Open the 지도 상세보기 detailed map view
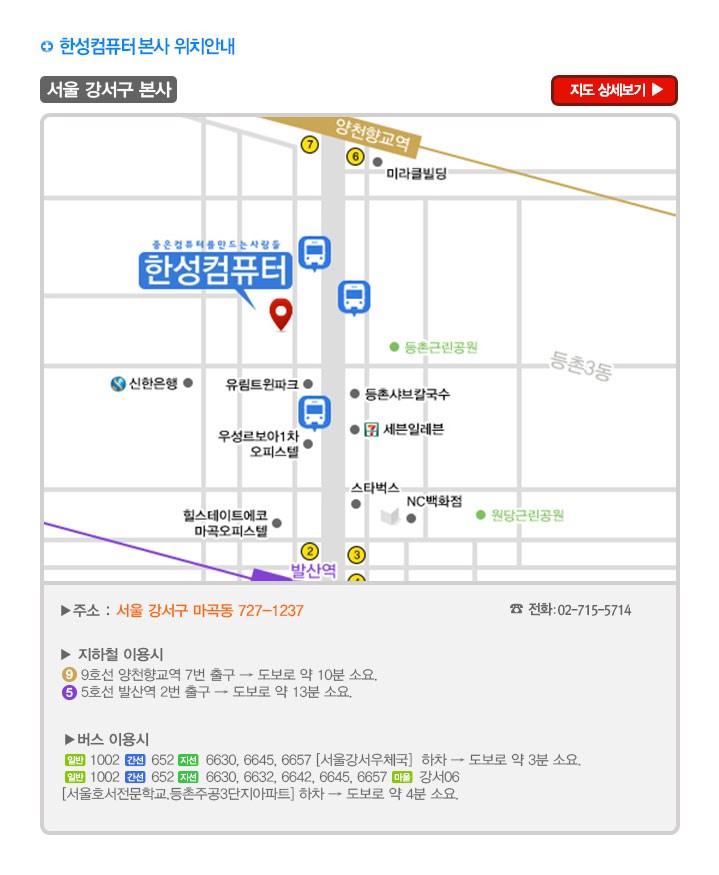The image size is (719, 875). pyautogui.click(x=614, y=90)
